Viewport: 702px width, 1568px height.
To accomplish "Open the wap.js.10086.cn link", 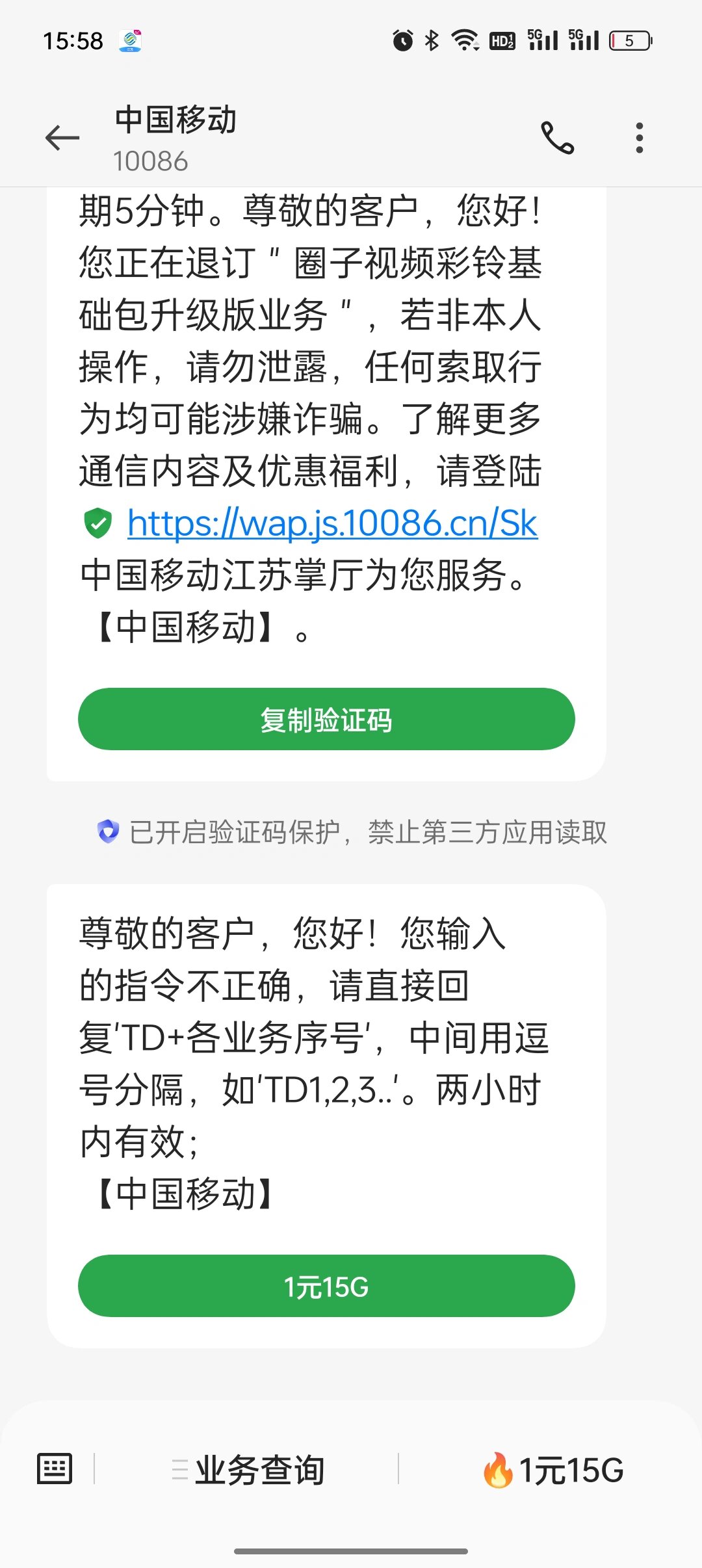I will click(331, 523).
